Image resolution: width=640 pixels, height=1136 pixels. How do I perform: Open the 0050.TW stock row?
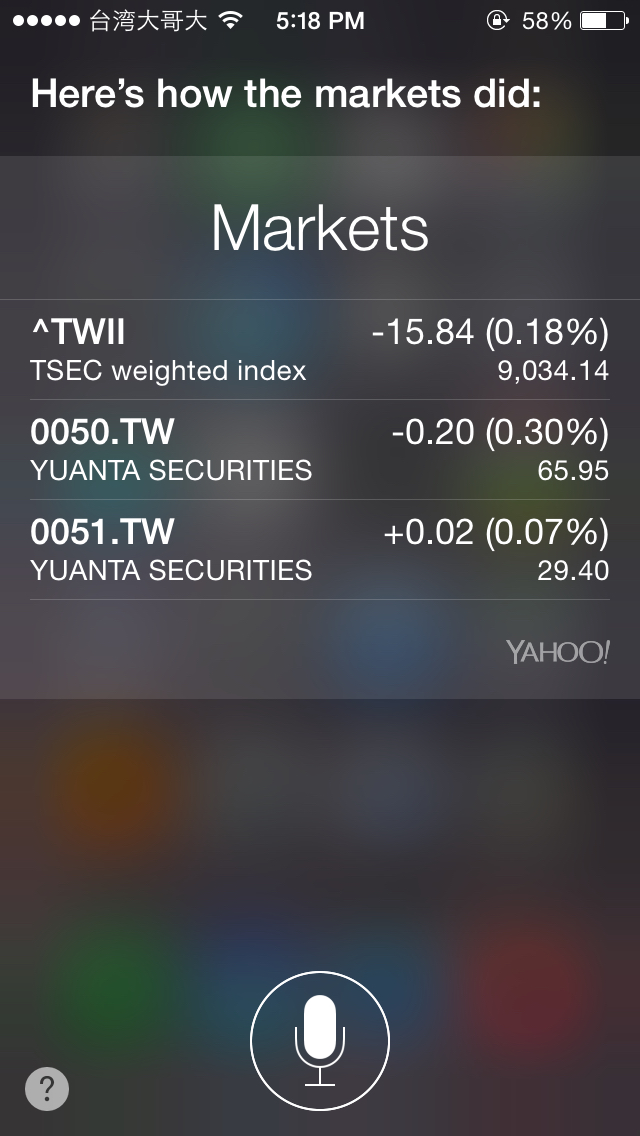coord(320,449)
